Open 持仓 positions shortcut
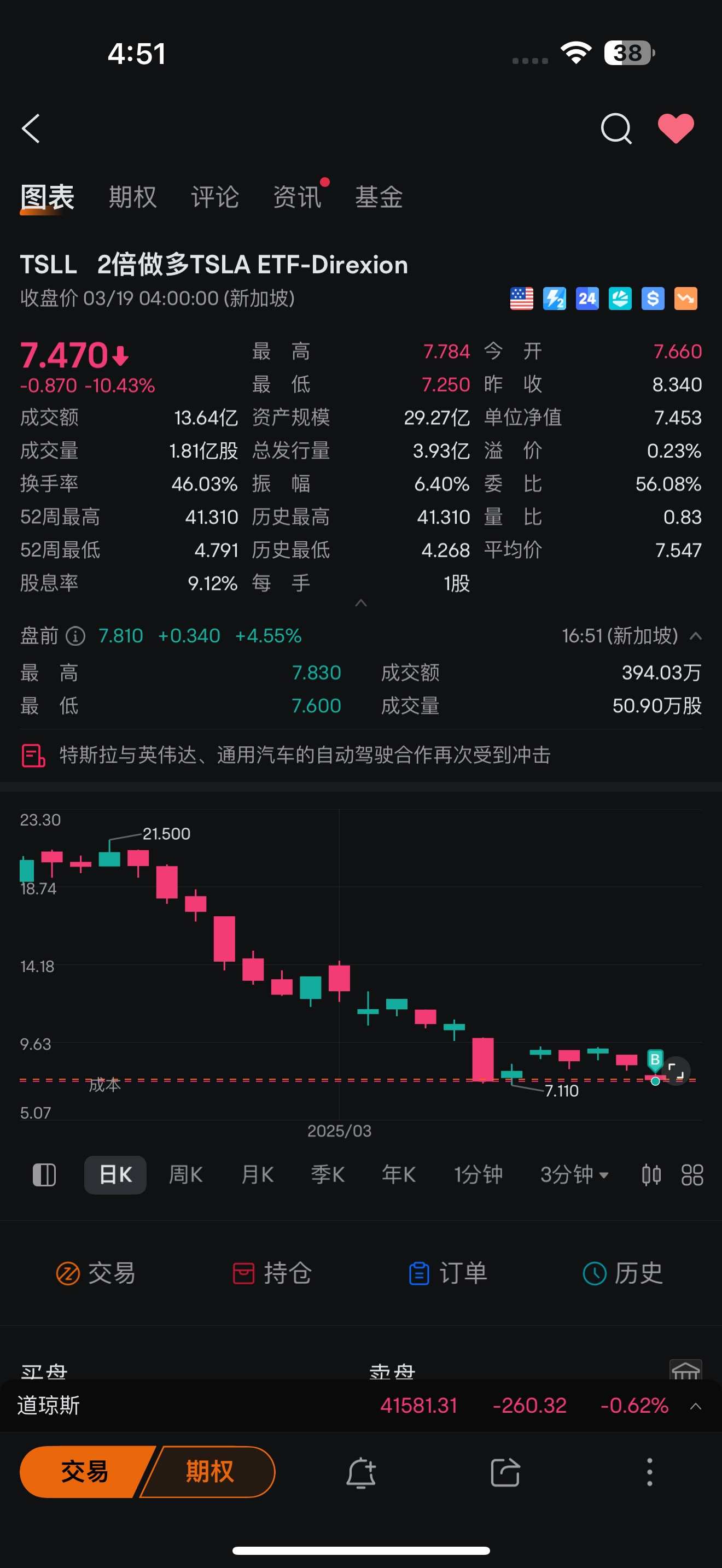Viewport: 722px width, 1568px height. pos(272,1273)
